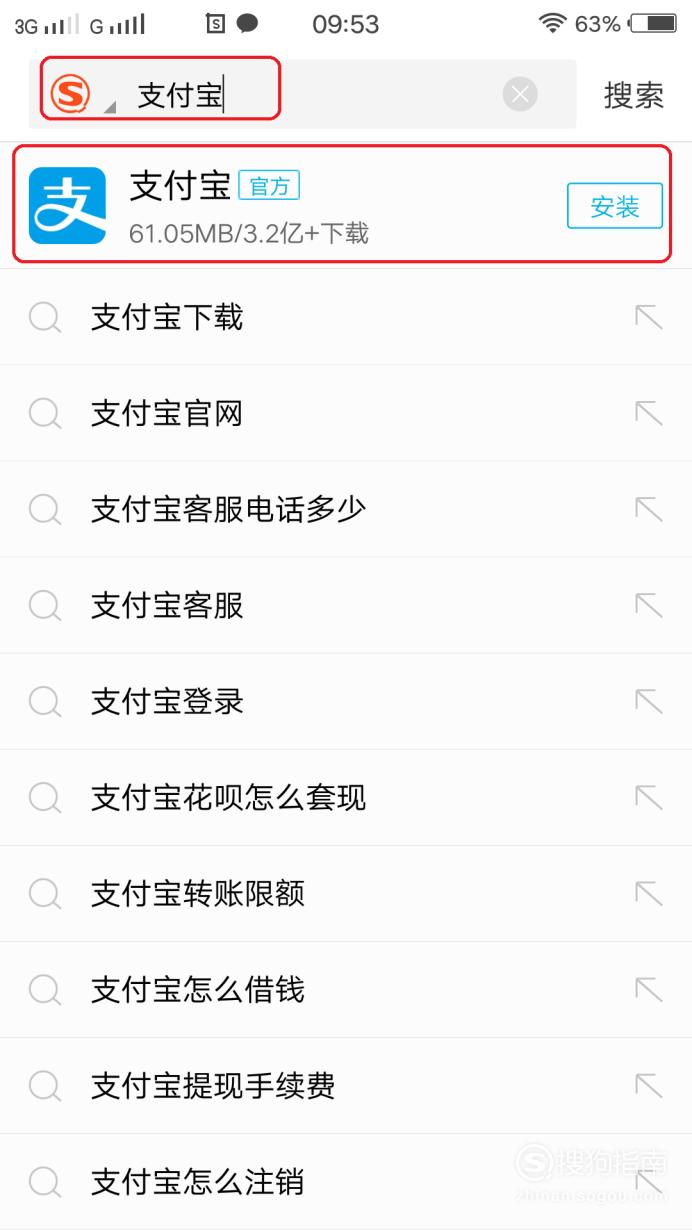Select suggestion 支付宝提现手续费
Screen dimensions: 692x1230
click(346, 1086)
